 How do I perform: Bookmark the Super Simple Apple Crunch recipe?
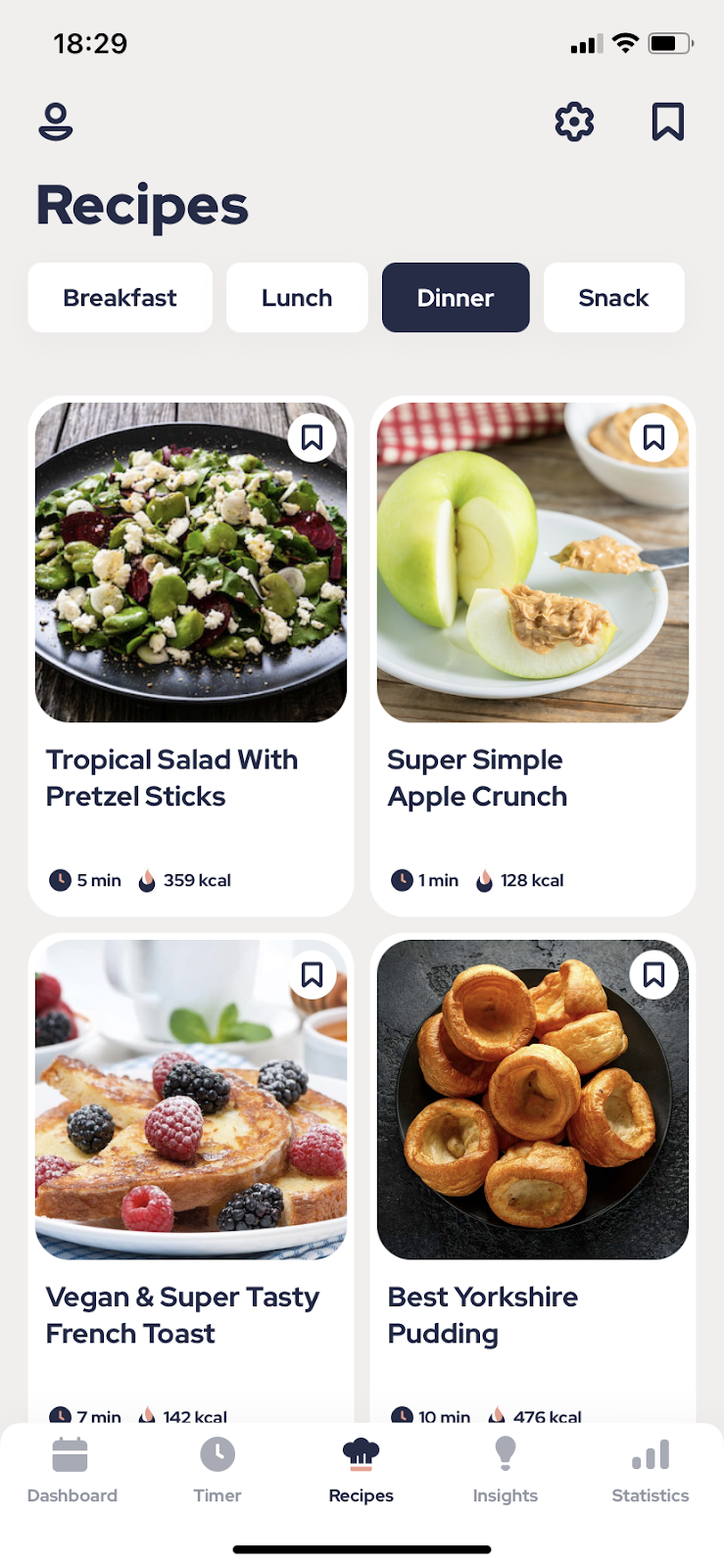pyautogui.click(x=654, y=437)
